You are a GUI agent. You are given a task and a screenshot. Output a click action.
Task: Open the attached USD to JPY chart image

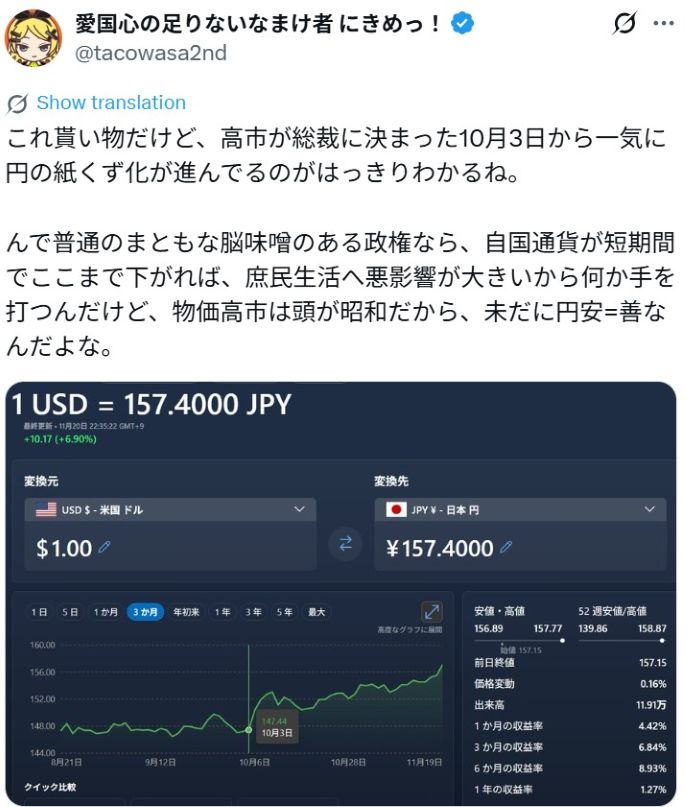343,594
